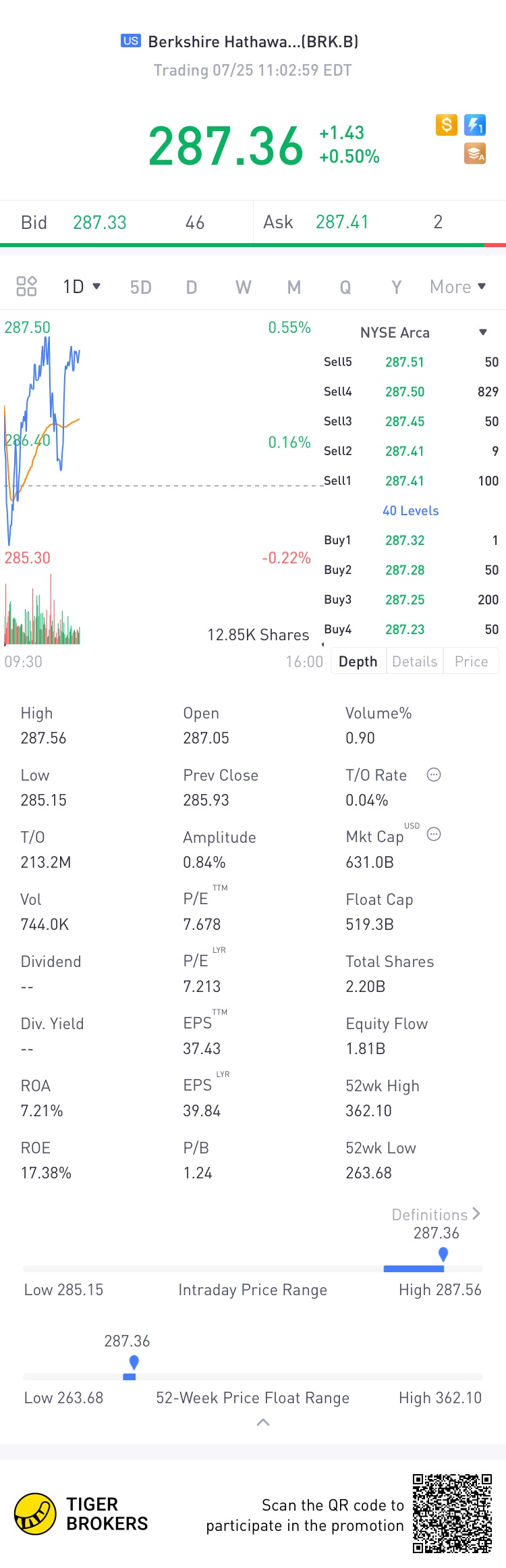This screenshot has height=1568, width=506.
Task: Expand the 1D timeframe dropdown
Action: [82, 286]
